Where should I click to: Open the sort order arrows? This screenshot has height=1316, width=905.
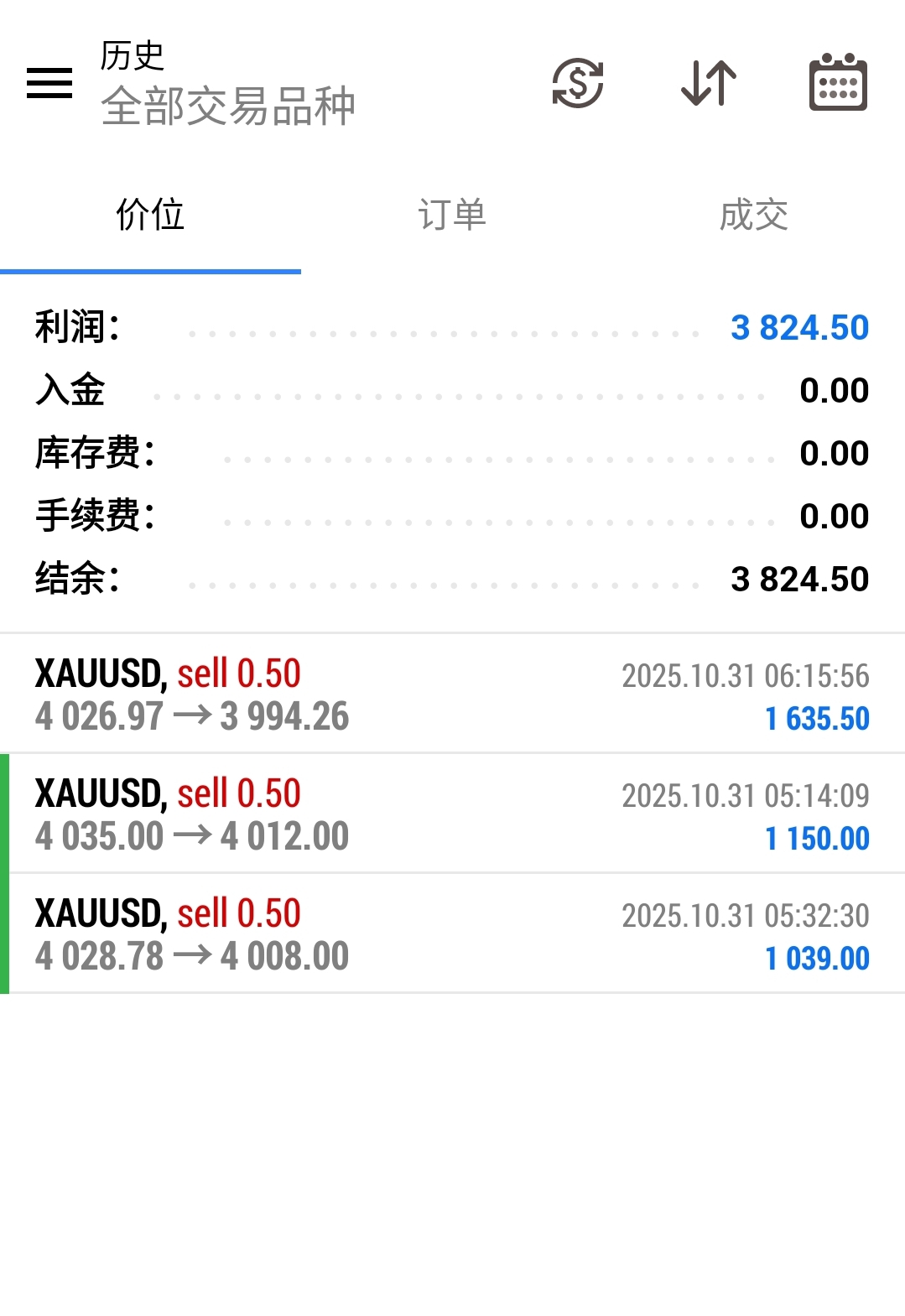pos(709,83)
